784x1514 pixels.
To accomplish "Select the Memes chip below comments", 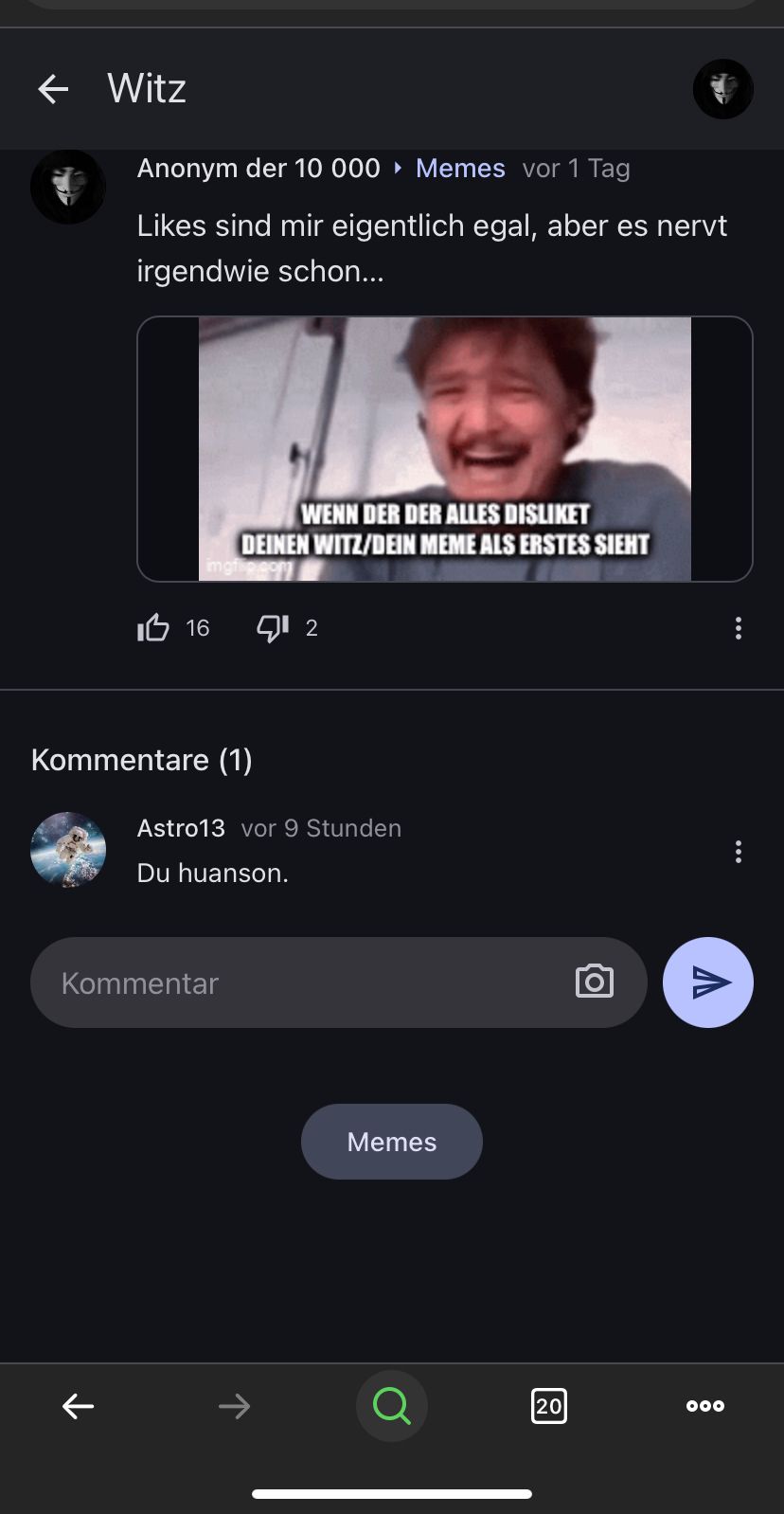I will pos(391,1142).
